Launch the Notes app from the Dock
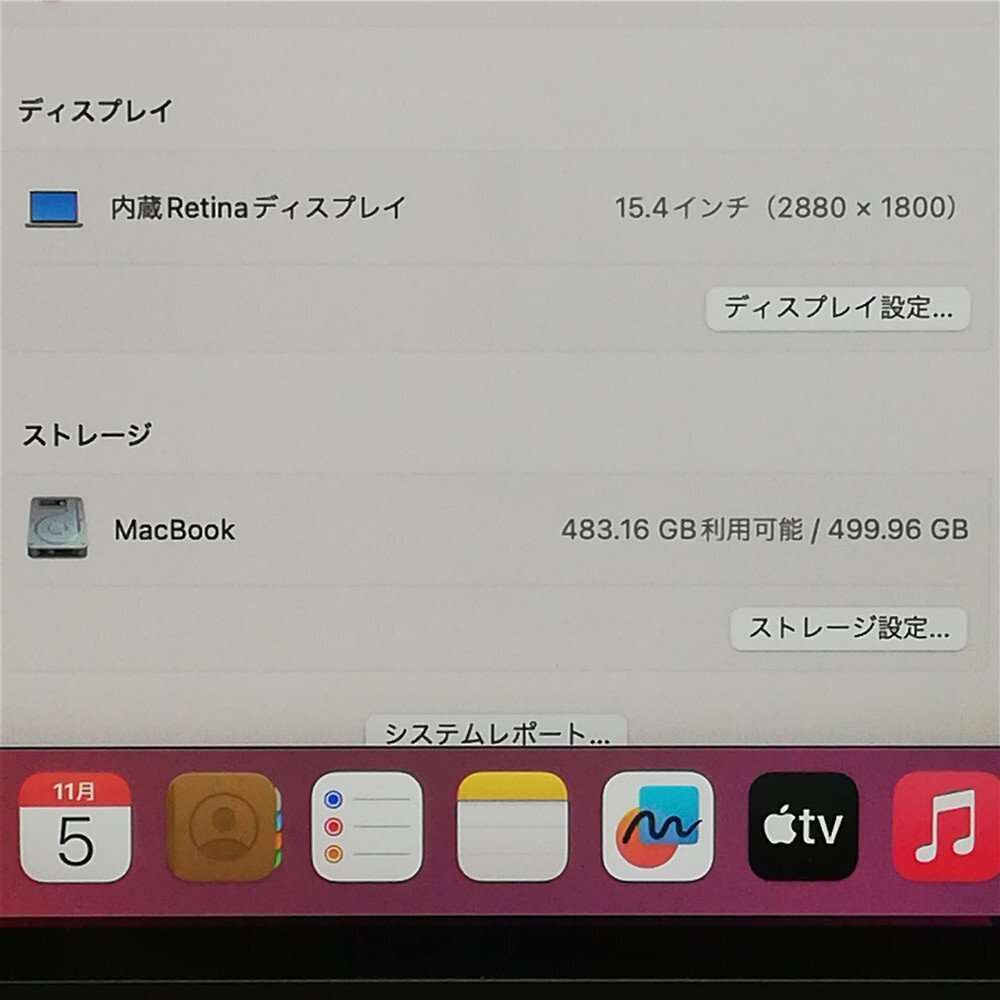The width and height of the screenshot is (1000, 1000). pos(512,826)
